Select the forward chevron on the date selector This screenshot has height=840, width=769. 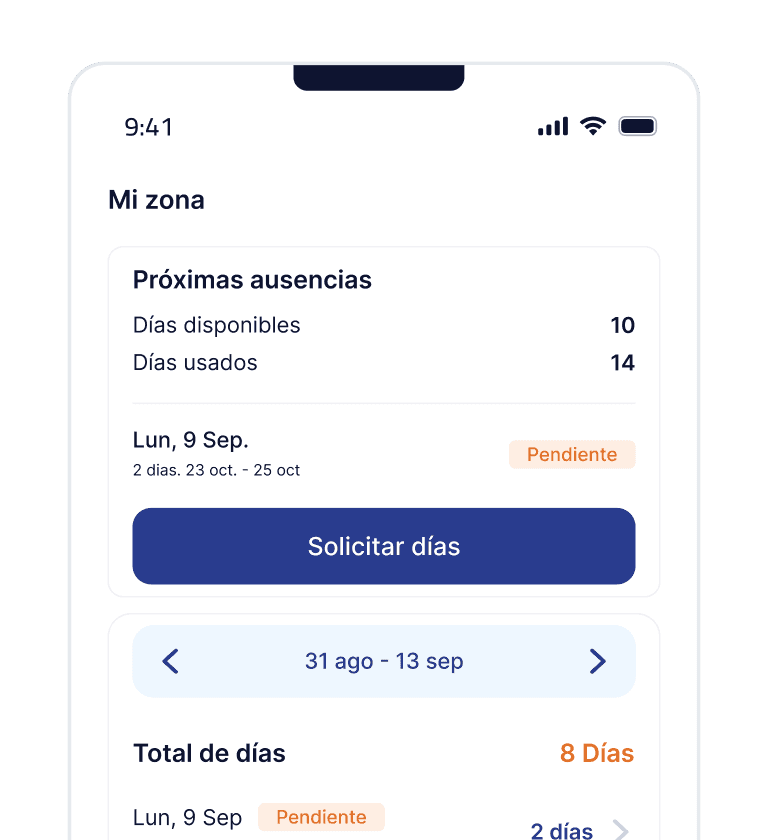[x=598, y=661]
